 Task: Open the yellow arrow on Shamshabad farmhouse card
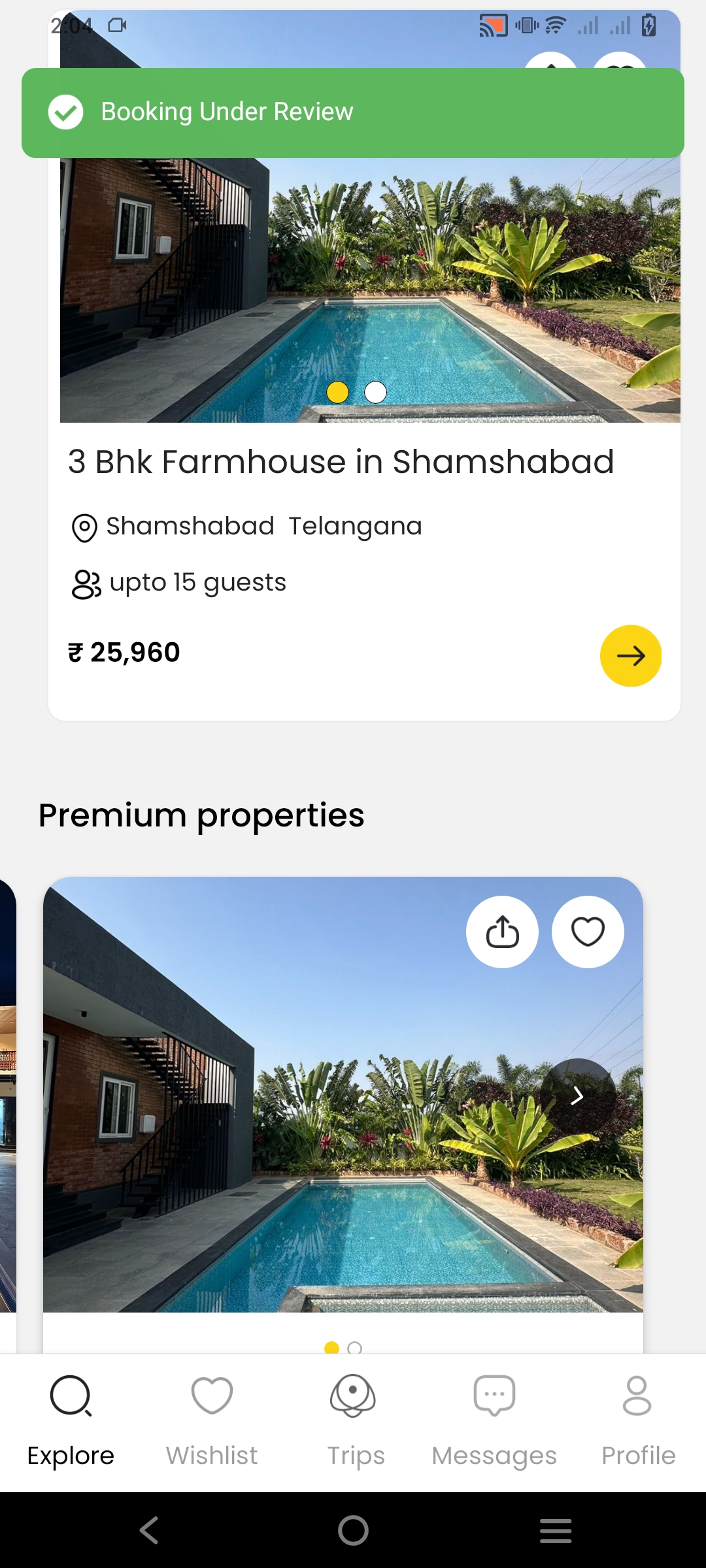tap(631, 655)
